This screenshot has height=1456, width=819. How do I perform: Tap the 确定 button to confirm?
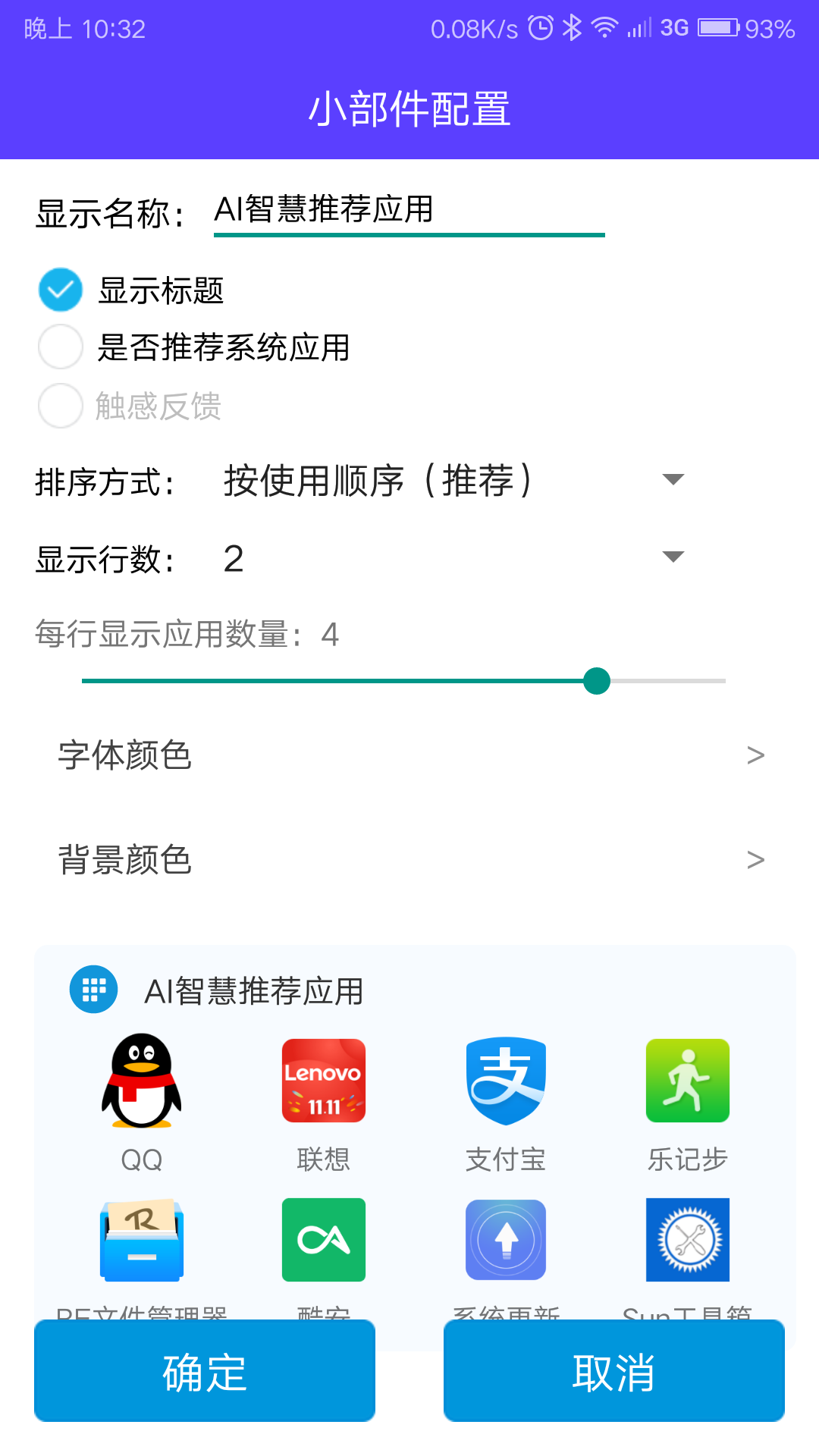205,1371
